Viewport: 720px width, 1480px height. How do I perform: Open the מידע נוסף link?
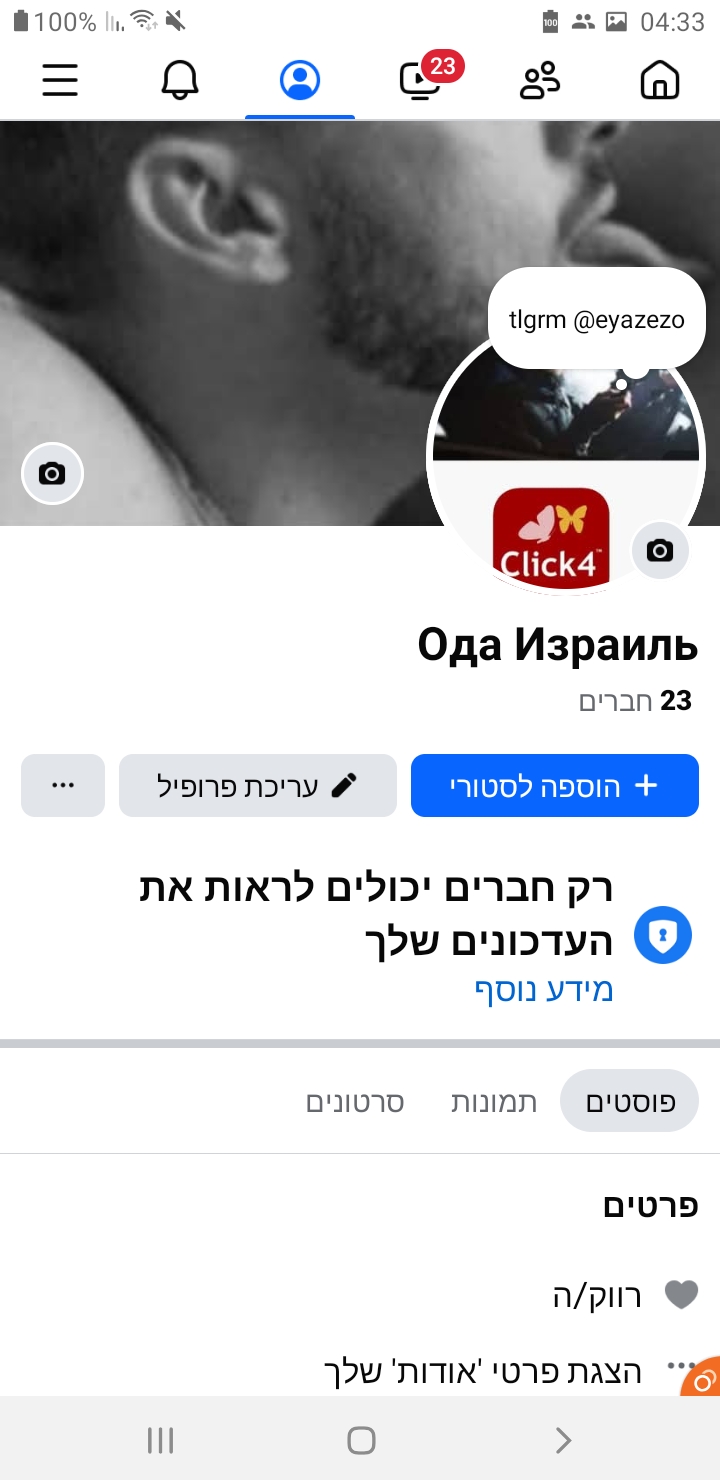[543, 990]
